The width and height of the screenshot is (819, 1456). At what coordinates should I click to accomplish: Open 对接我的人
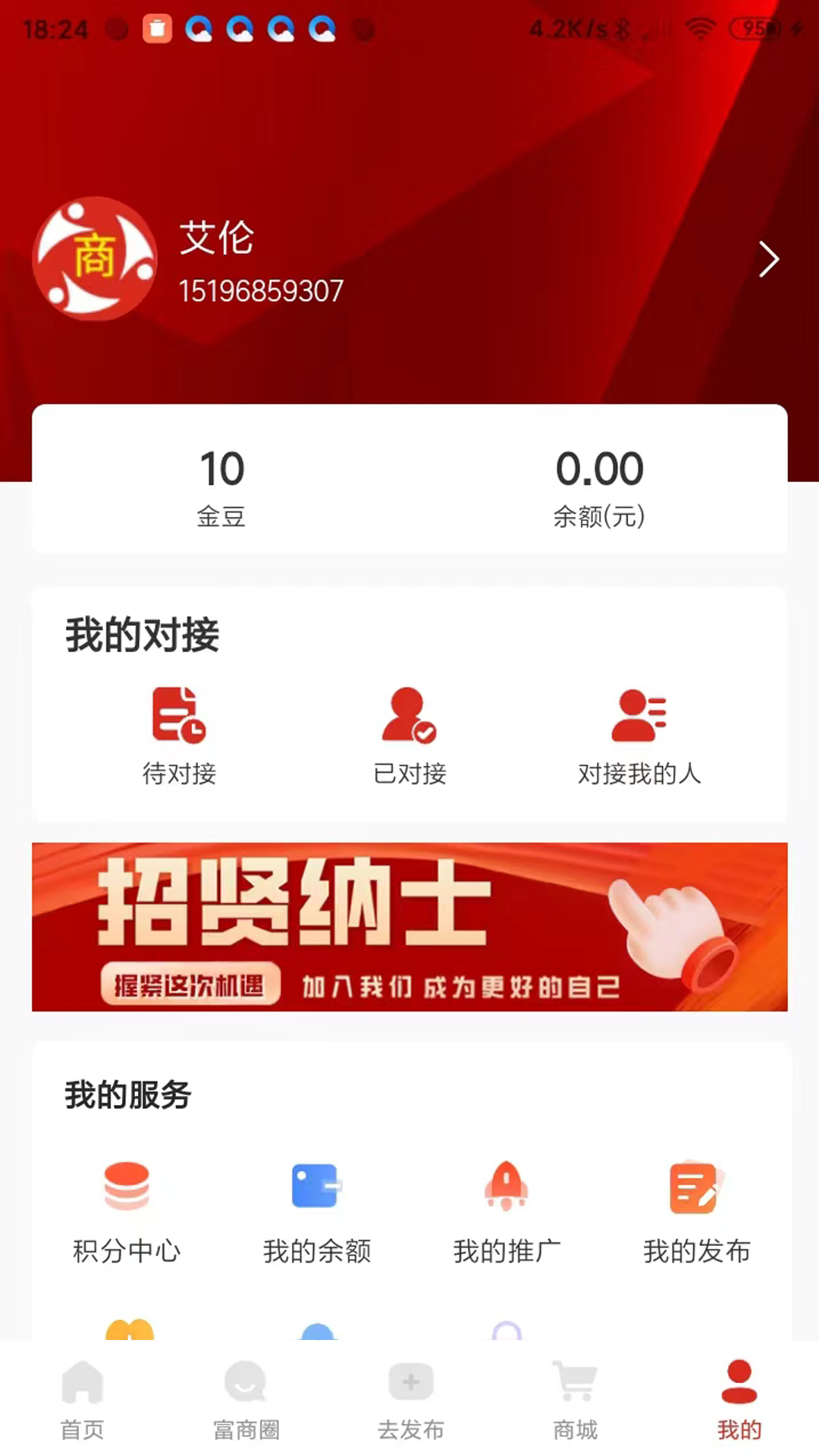tap(639, 736)
